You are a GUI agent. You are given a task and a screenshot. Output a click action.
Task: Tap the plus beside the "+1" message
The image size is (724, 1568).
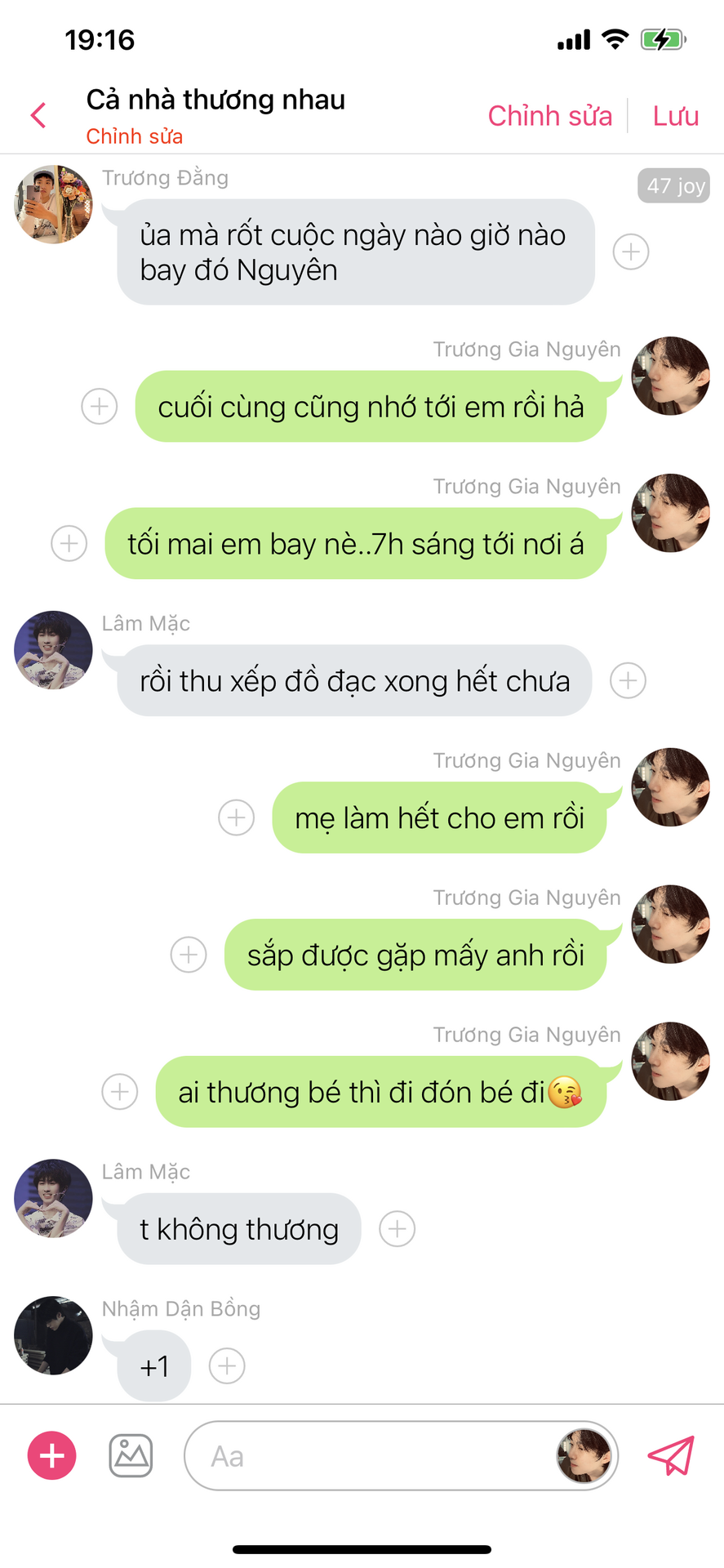pos(227,1365)
